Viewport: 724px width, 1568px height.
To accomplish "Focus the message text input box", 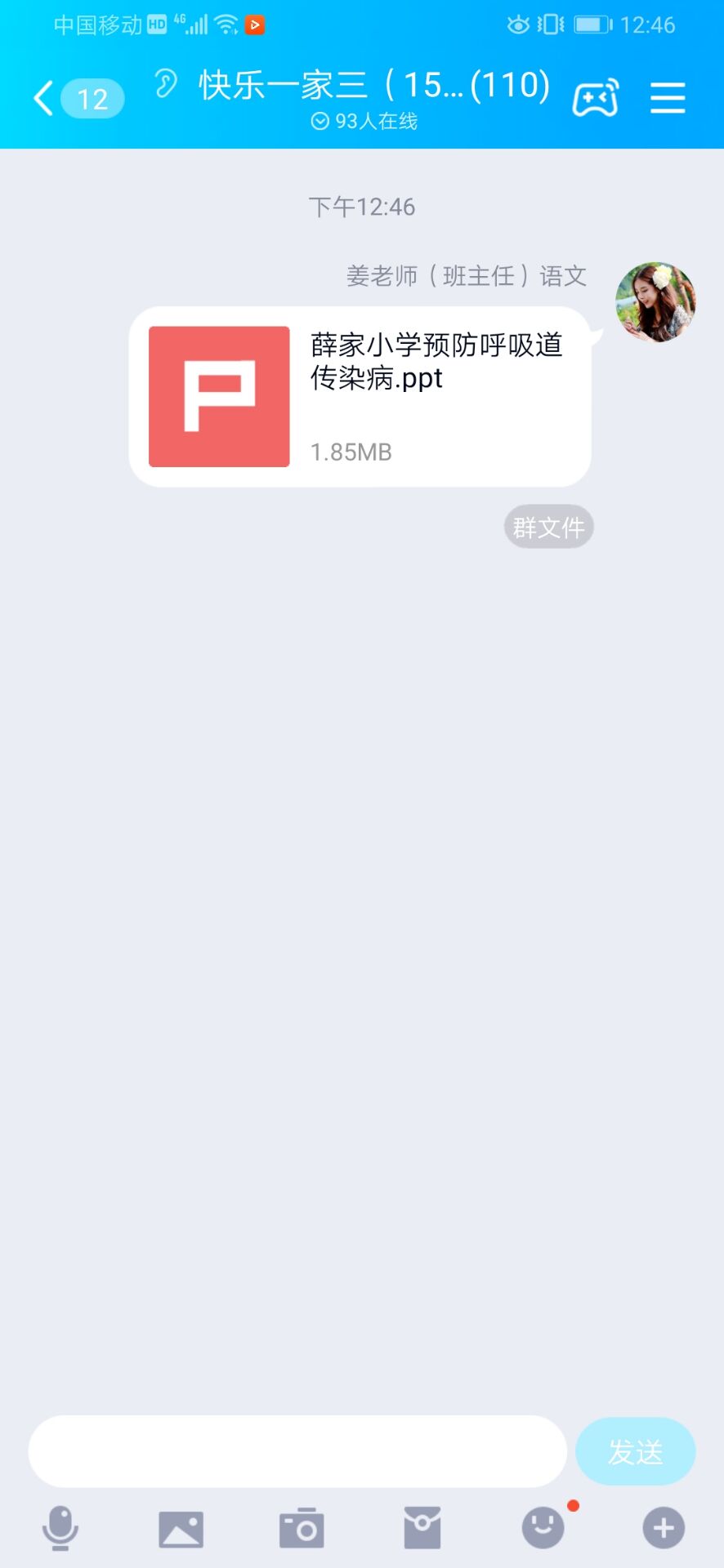I will click(297, 1451).
